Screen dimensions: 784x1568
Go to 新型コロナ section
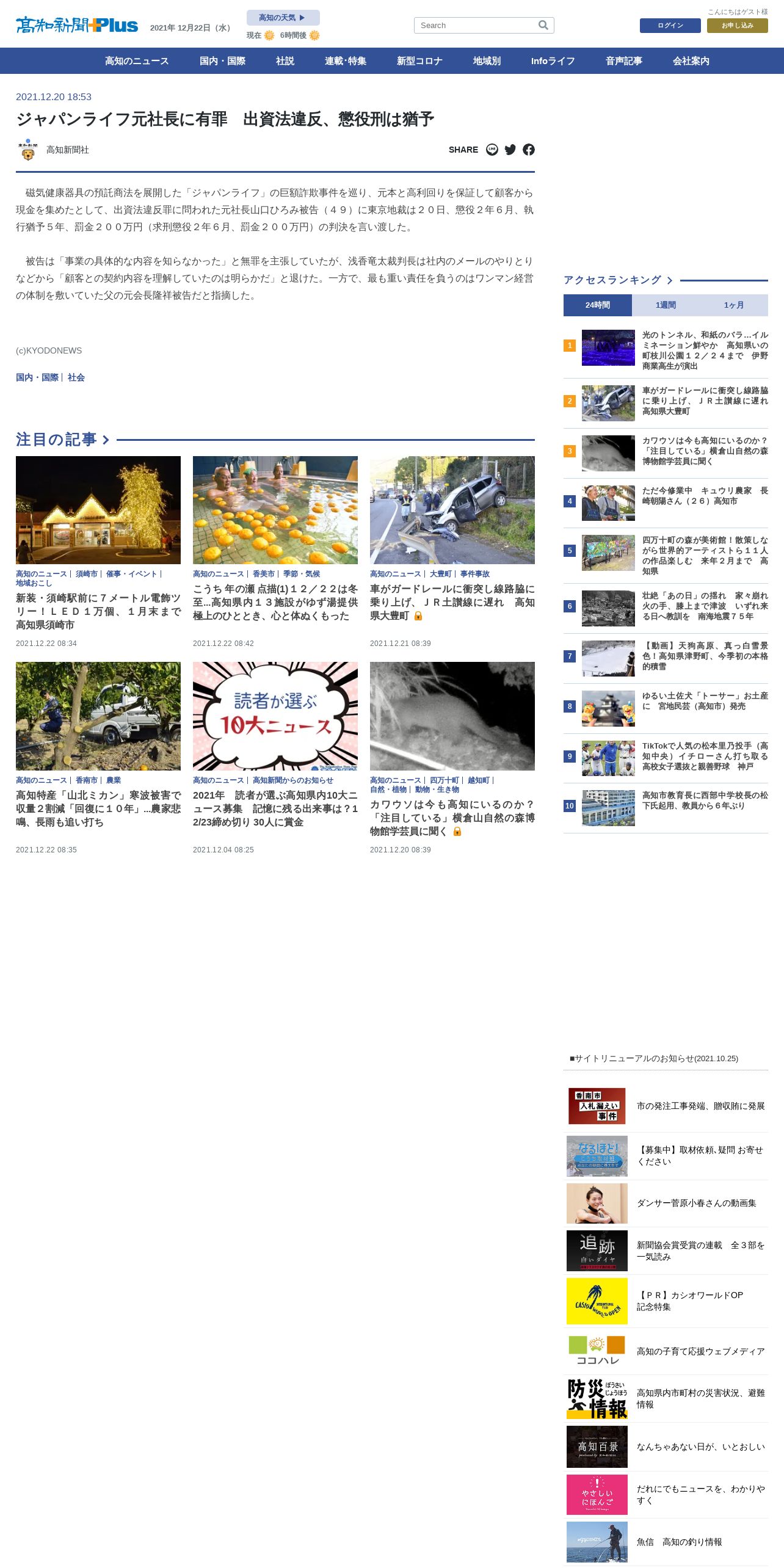[x=419, y=61]
